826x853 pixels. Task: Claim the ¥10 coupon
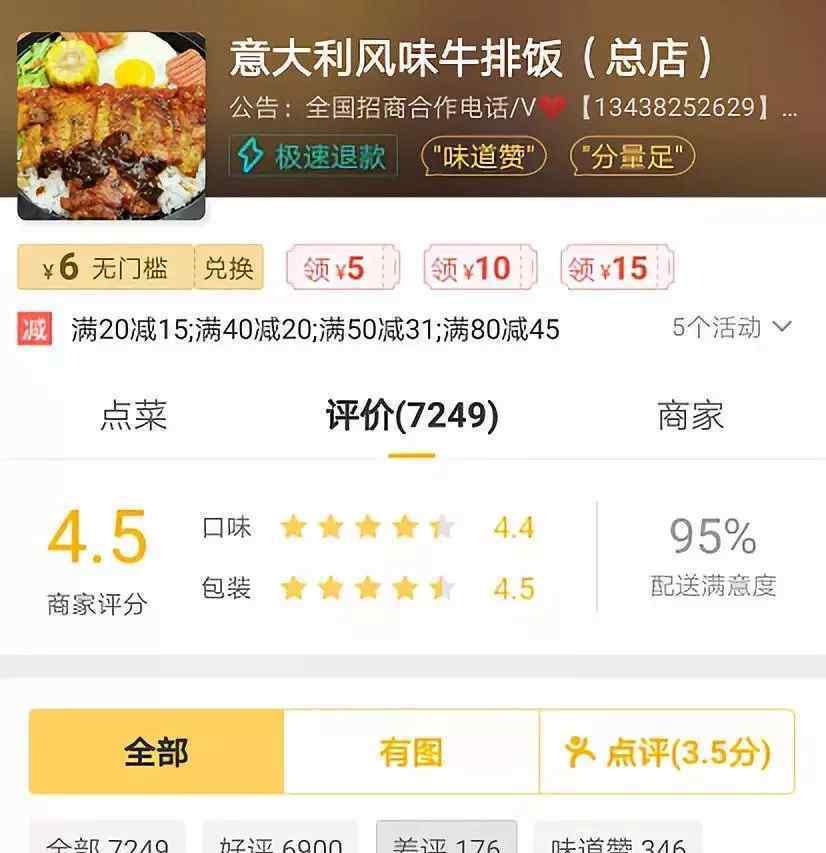click(x=480, y=268)
